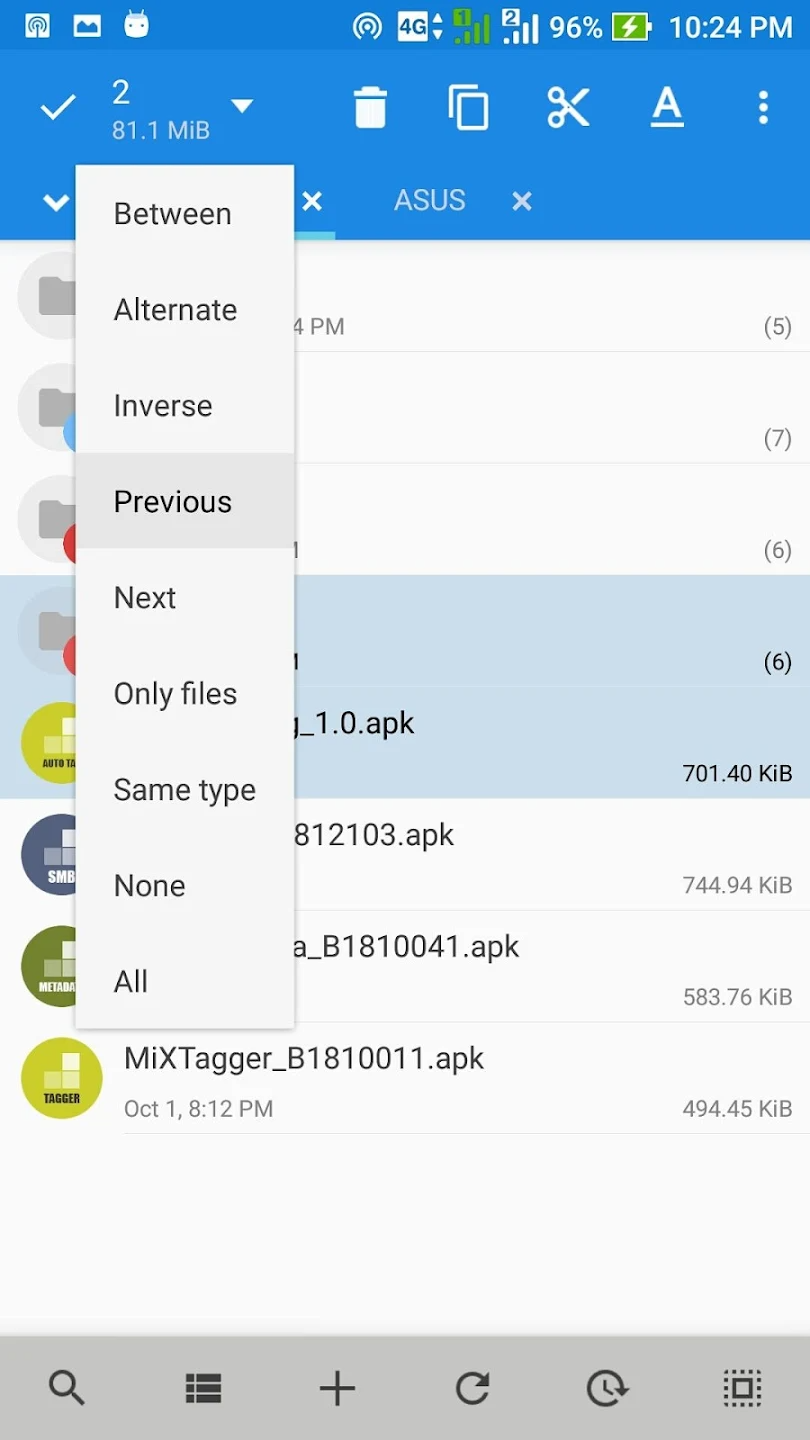This screenshot has width=810, height=1440.
Task: Copy the selected items
Action: click(x=469, y=107)
